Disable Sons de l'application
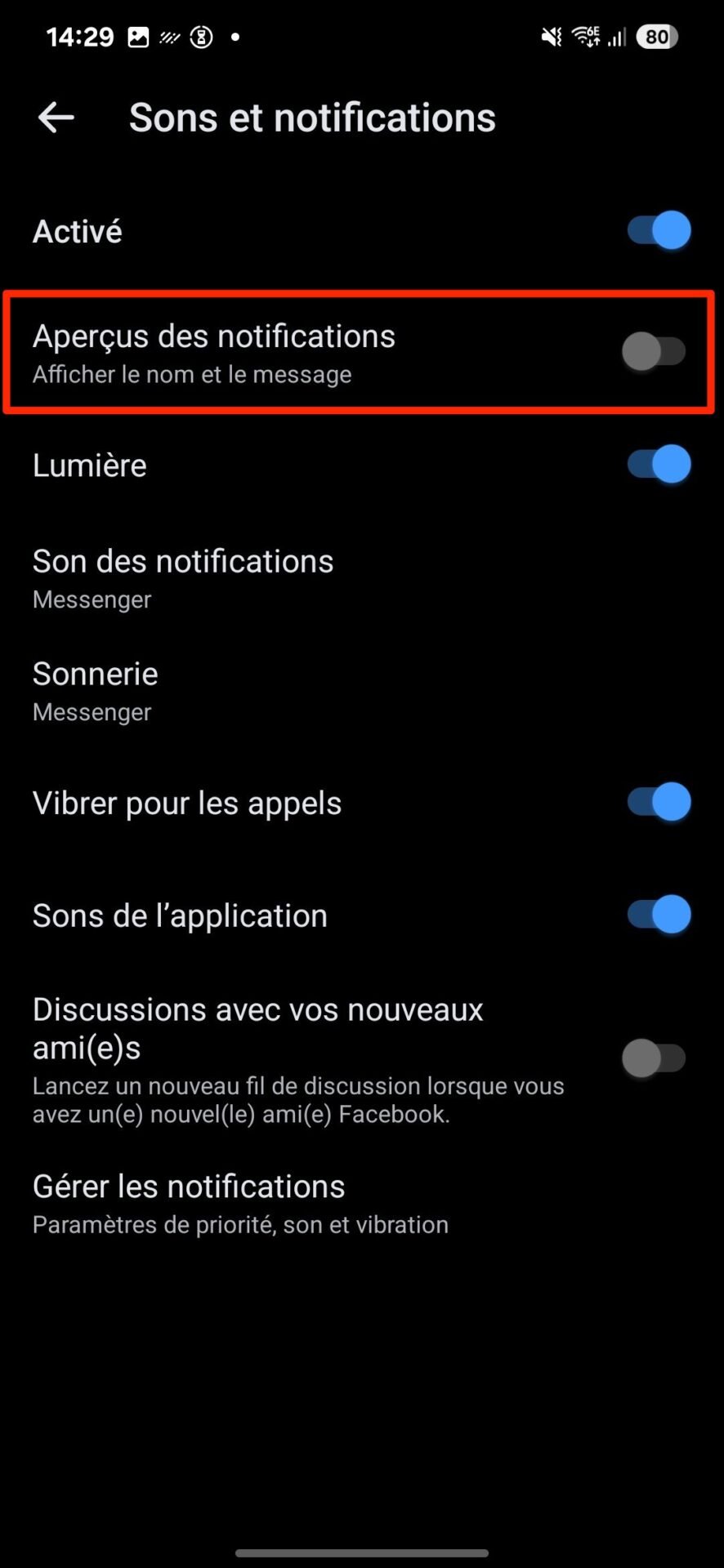The image size is (724, 1568). point(659,915)
